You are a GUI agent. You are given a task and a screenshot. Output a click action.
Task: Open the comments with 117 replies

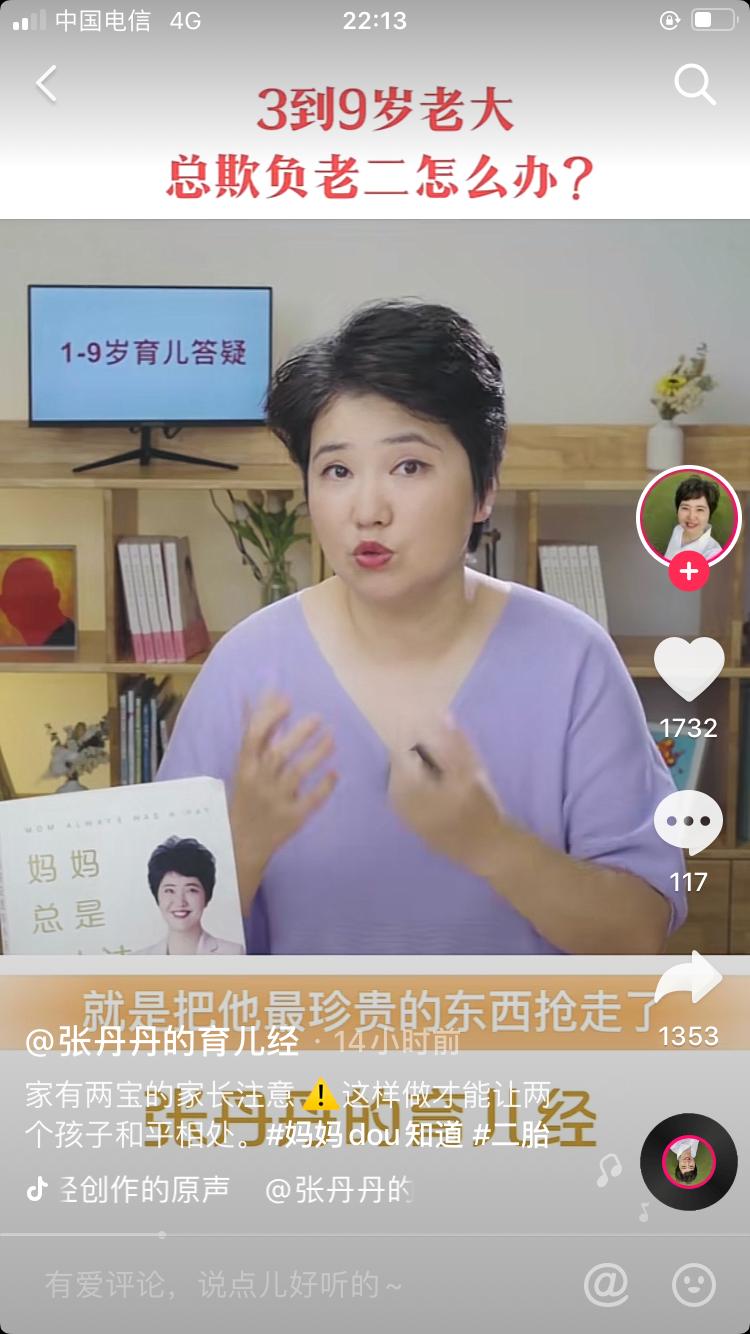[x=688, y=822]
